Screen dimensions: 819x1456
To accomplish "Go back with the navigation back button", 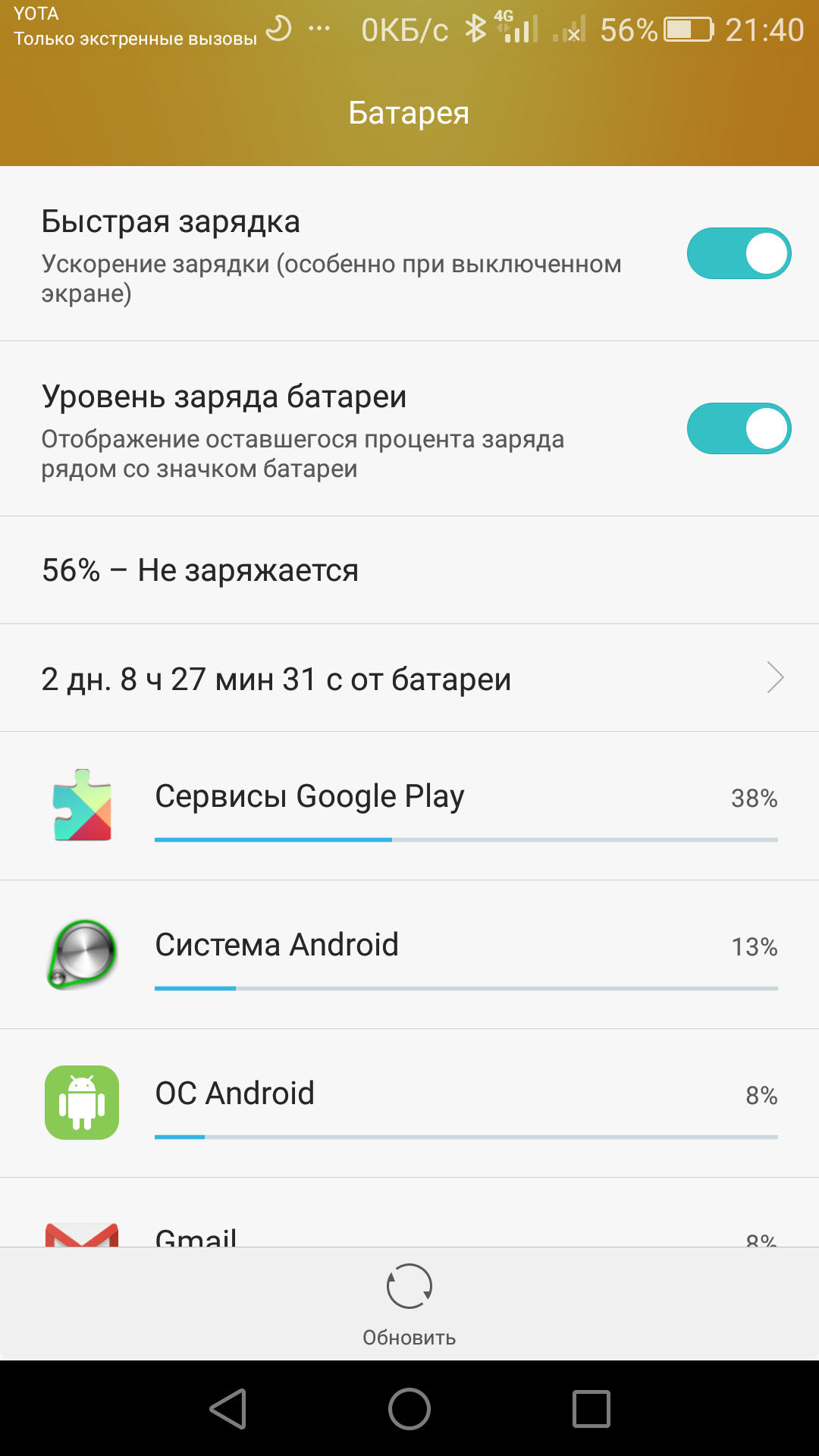I will 227,1409.
